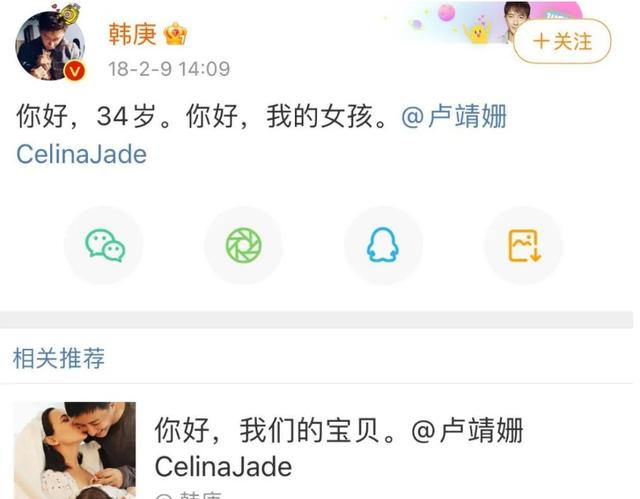Share the post to QQ

[382, 245]
